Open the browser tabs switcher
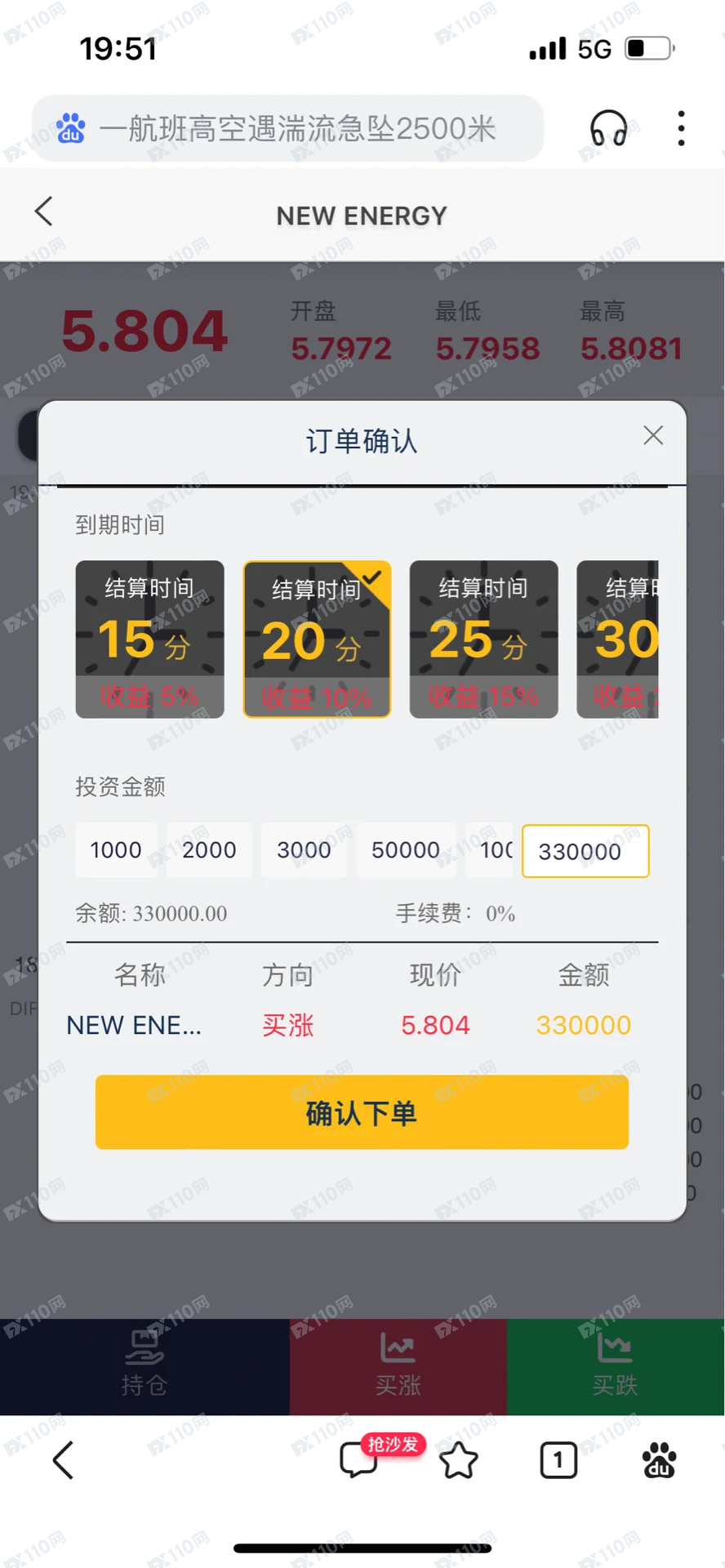This screenshot has height=1568, width=725. [558, 1460]
